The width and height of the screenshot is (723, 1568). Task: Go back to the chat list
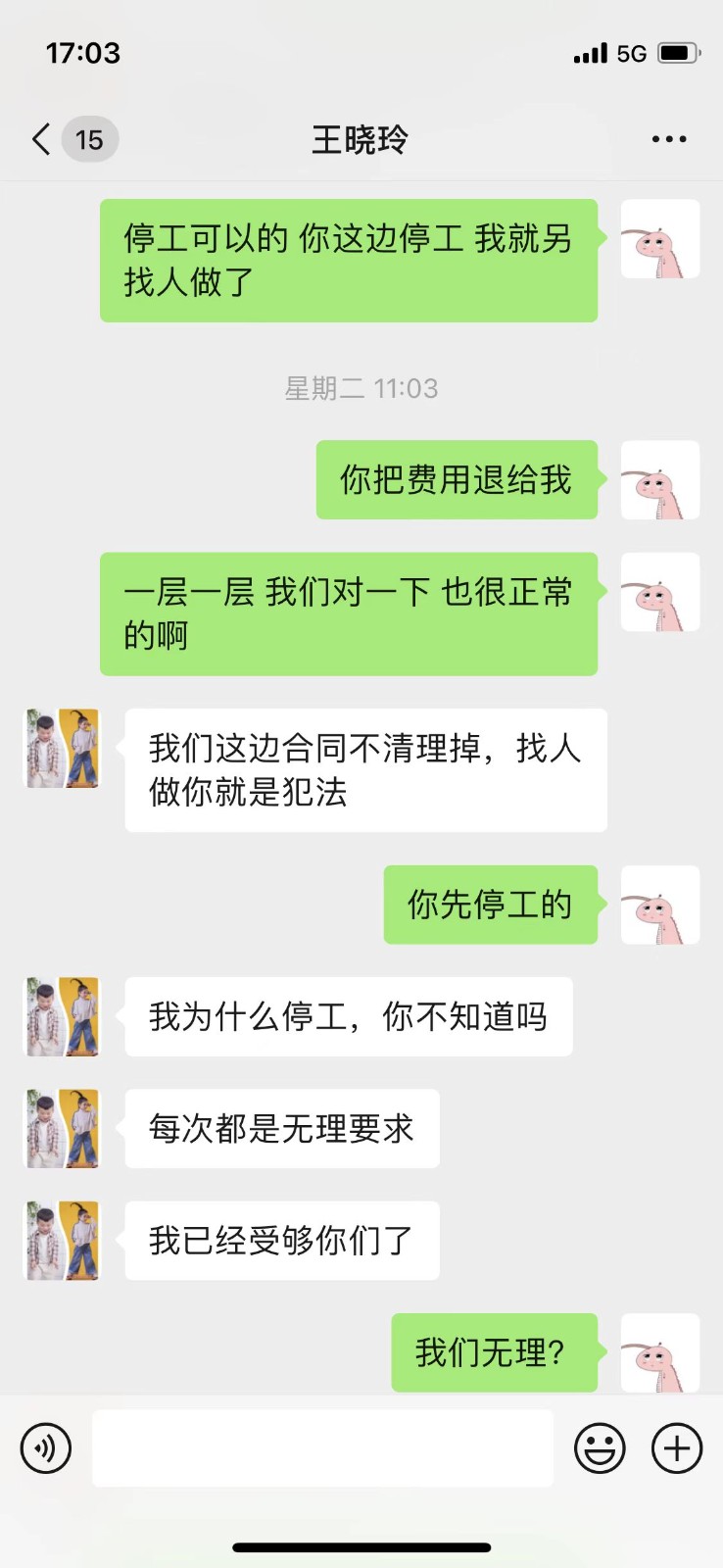click(x=43, y=139)
